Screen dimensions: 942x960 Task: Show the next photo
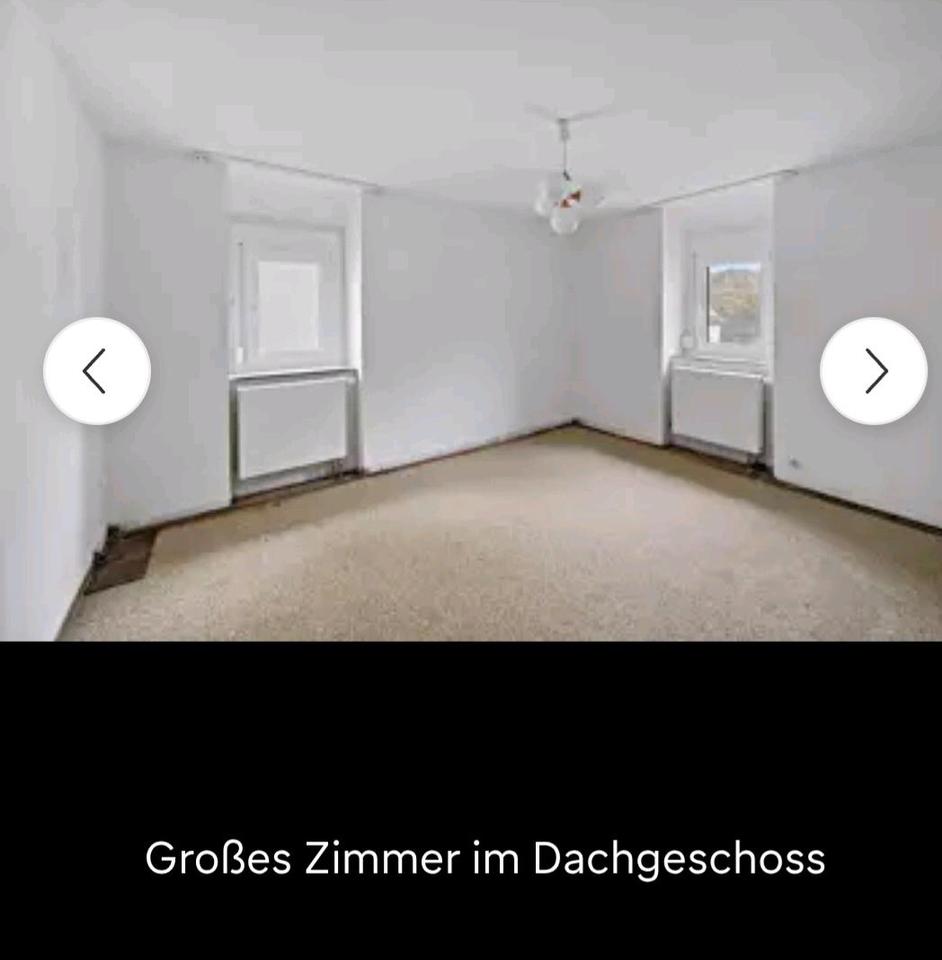[x=873, y=371]
